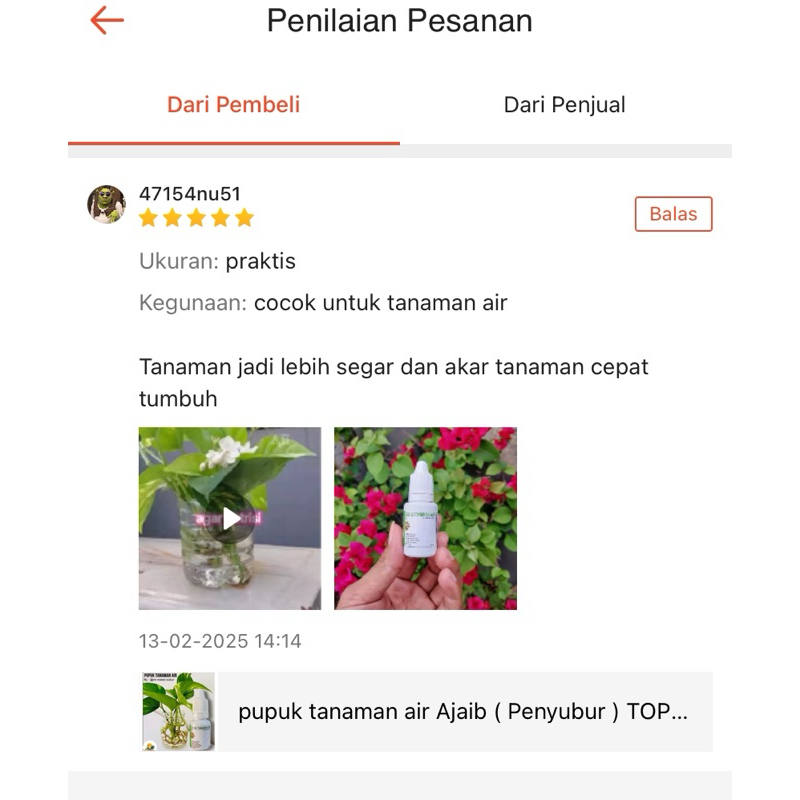Open review photo of hand holding bottle
The image size is (800, 800).
pos(425,518)
